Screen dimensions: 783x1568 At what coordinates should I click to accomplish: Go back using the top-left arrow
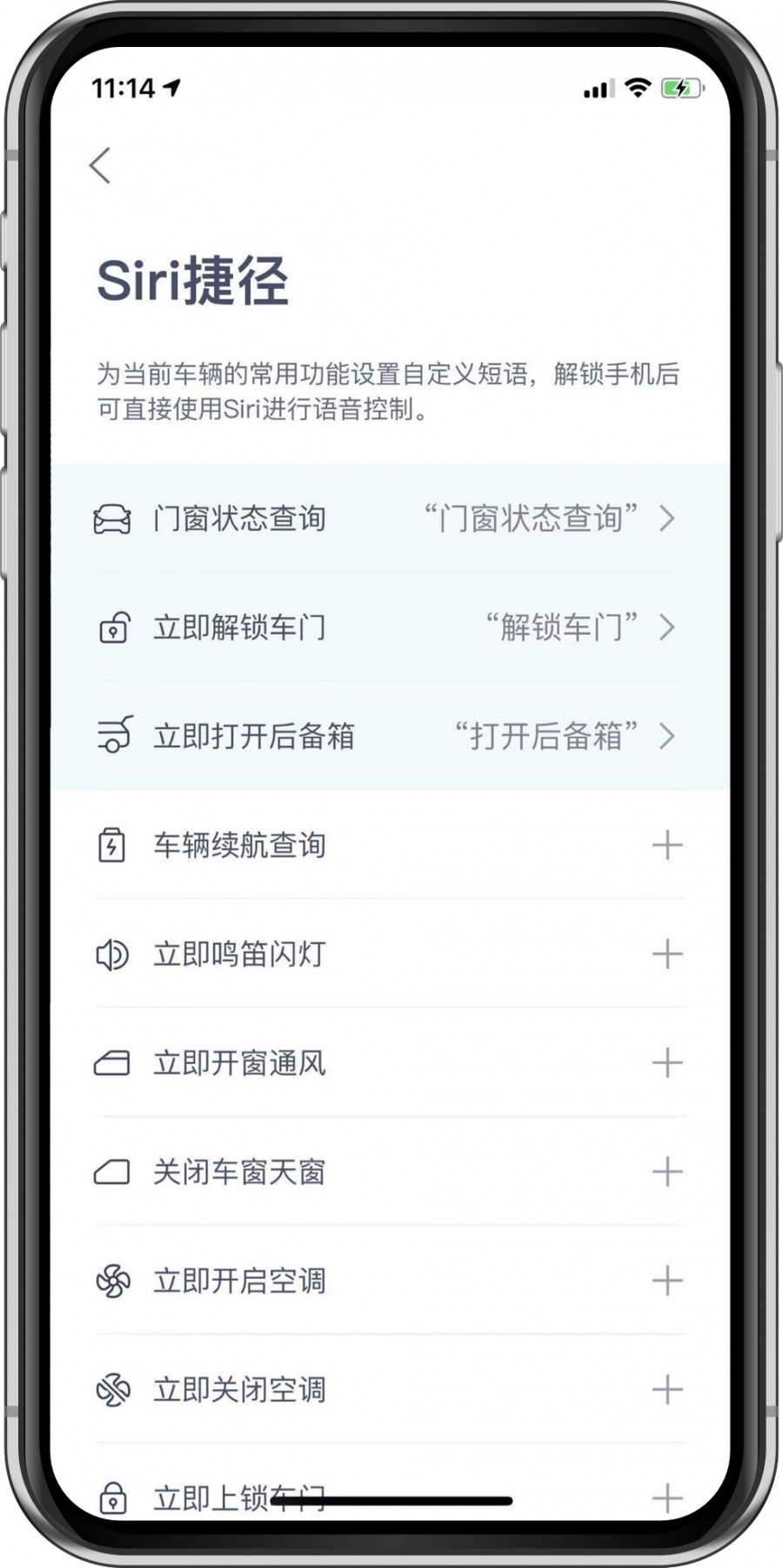[100, 165]
